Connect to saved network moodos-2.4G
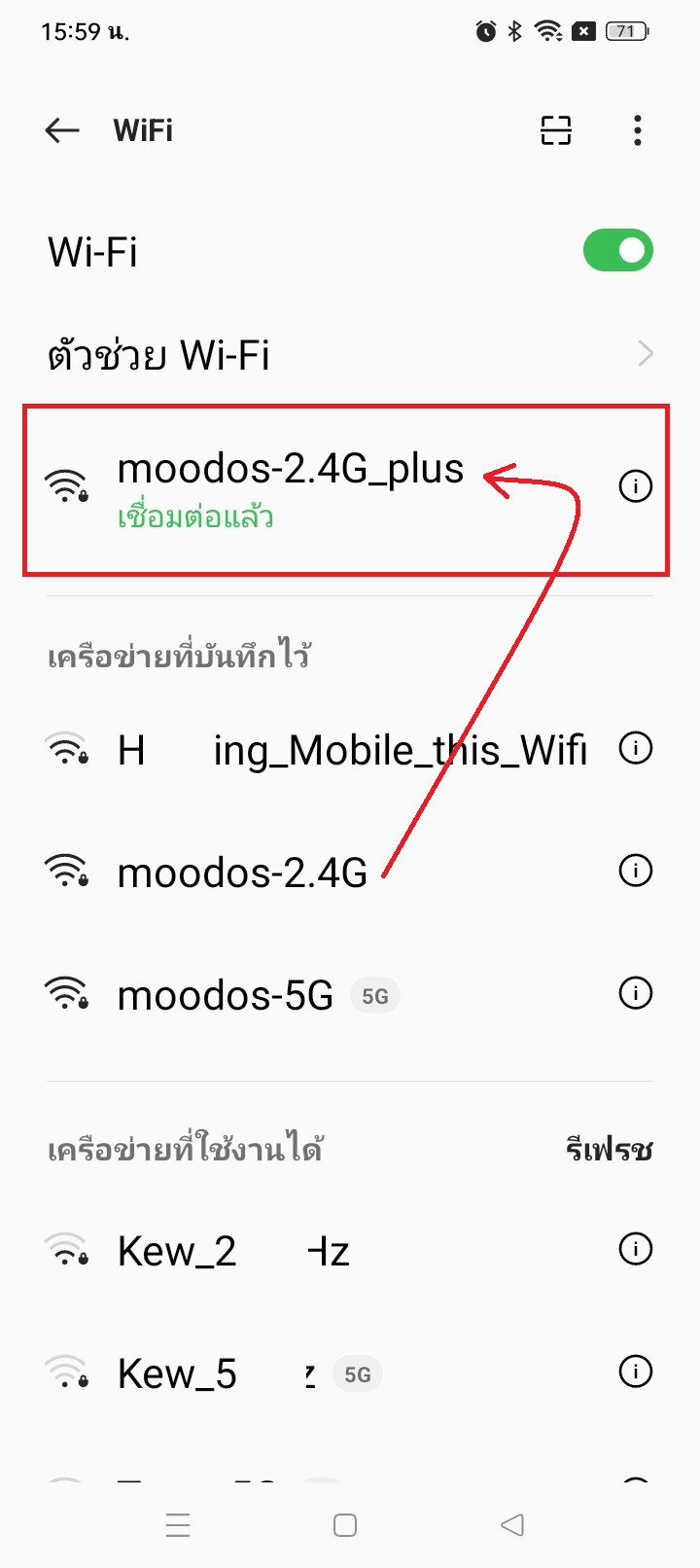 click(243, 873)
